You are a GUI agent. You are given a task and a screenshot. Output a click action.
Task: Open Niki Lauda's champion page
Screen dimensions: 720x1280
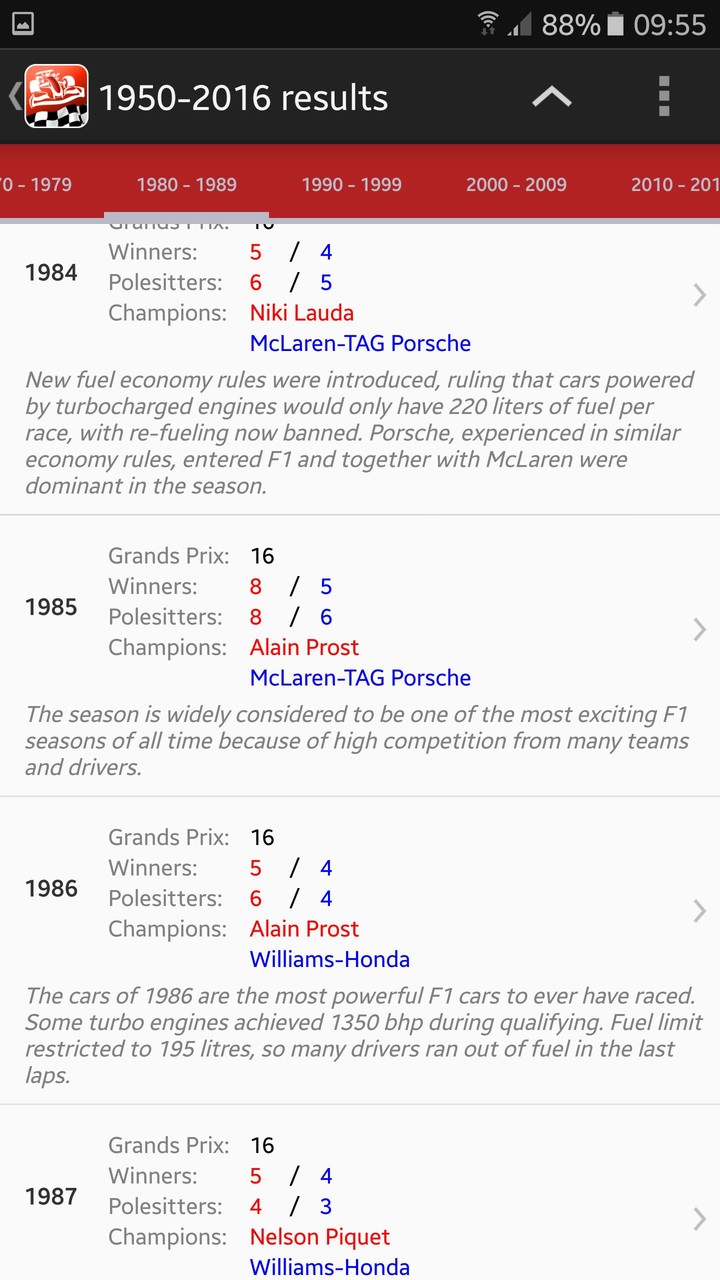(301, 312)
